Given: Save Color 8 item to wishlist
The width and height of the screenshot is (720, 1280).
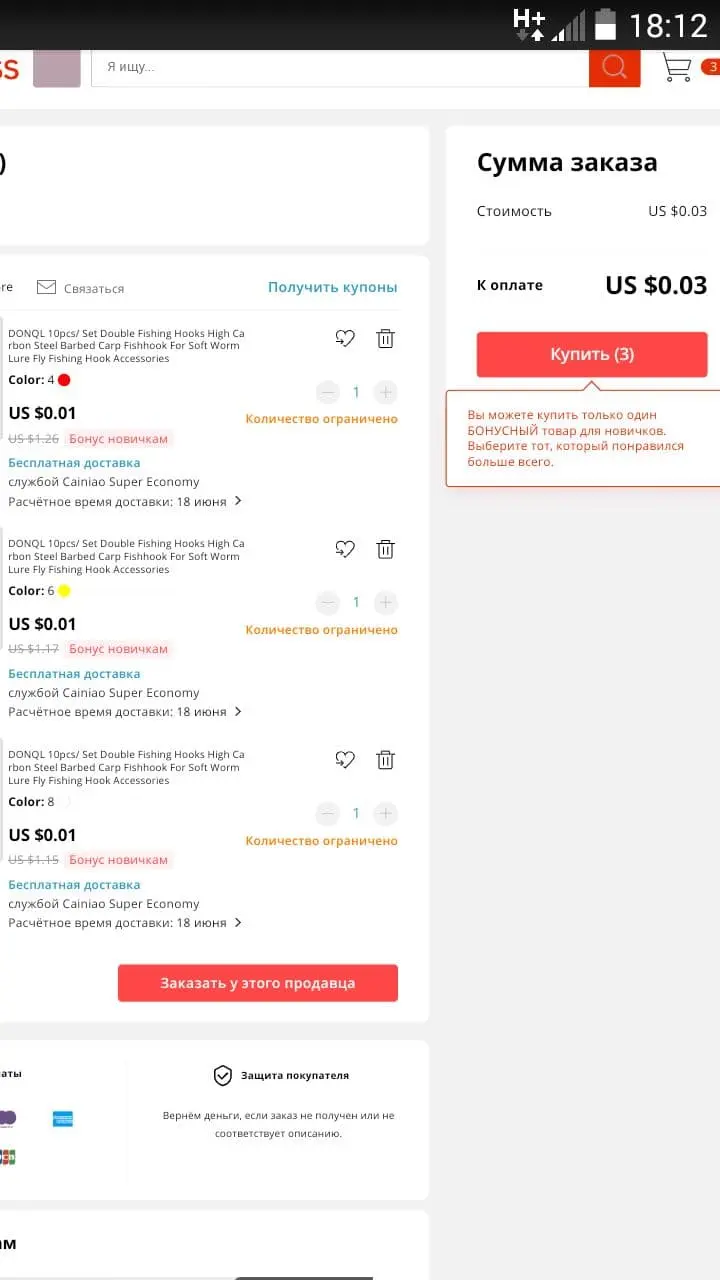Looking at the screenshot, I should 345,760.
